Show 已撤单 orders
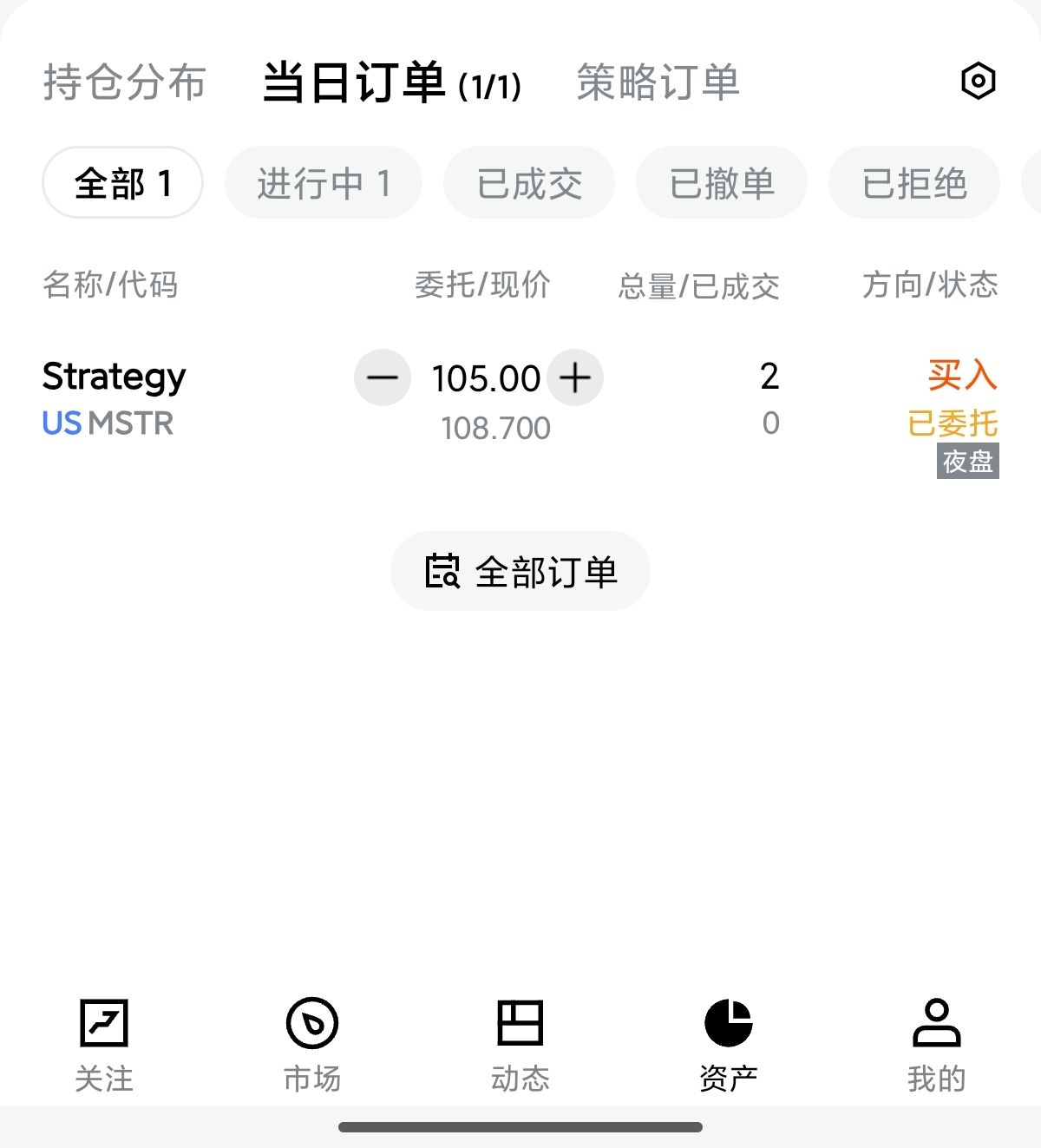Viewport: 1041px width, 1148px height. [x=722, y=183]
